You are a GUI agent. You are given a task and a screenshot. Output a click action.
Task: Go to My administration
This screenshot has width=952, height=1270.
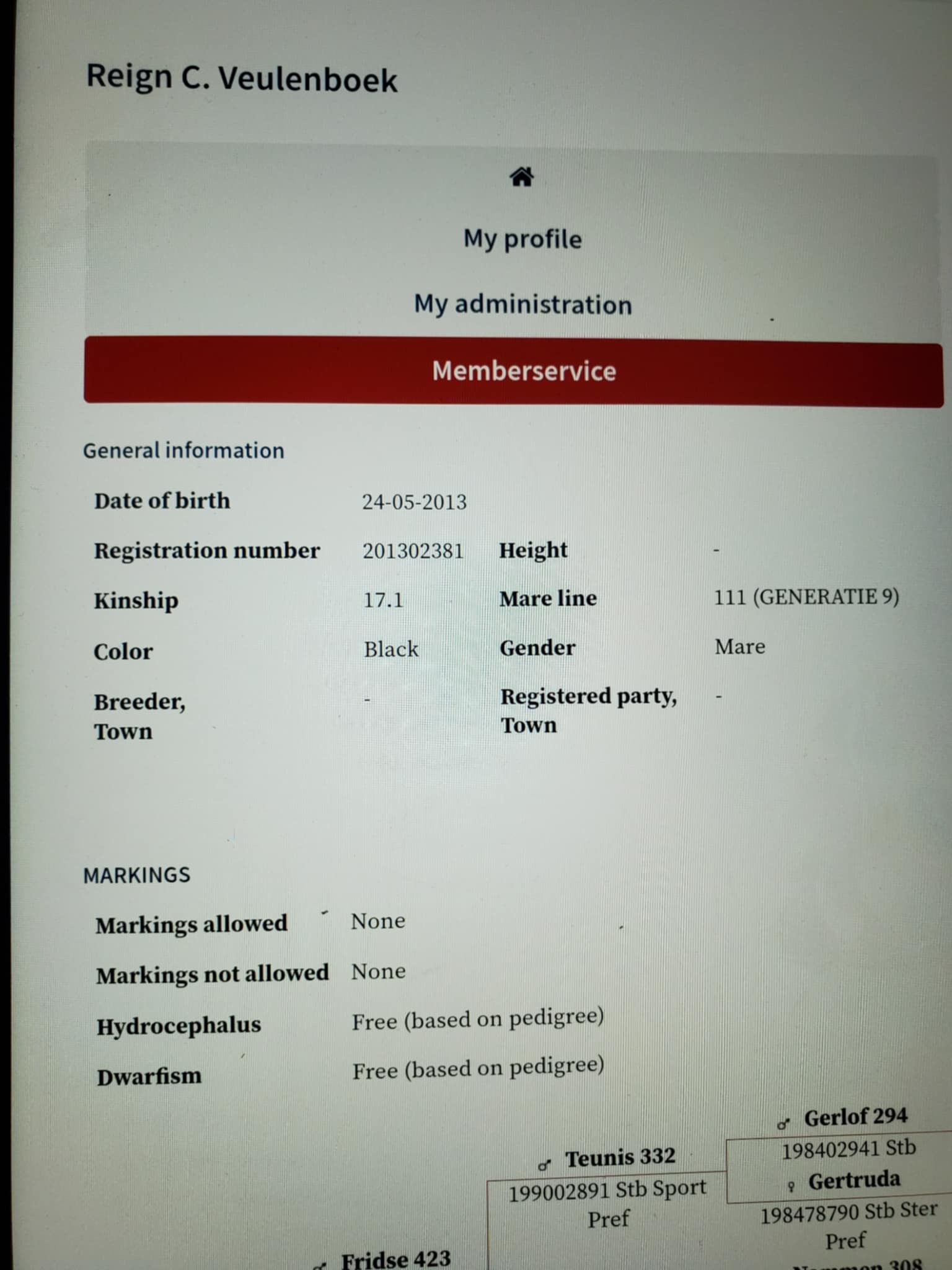[x=522, y=304]
